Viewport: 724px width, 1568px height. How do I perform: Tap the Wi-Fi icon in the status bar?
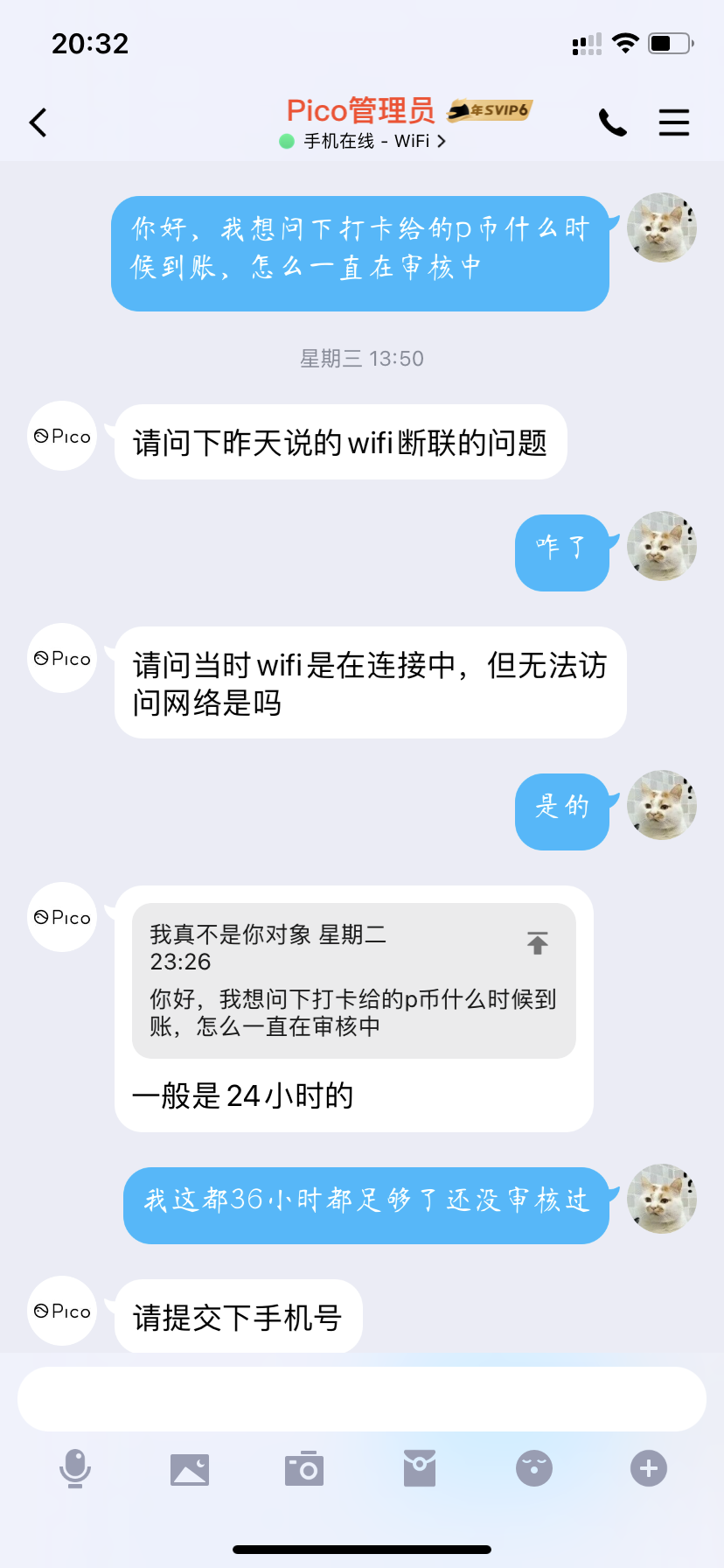point(626,42)
